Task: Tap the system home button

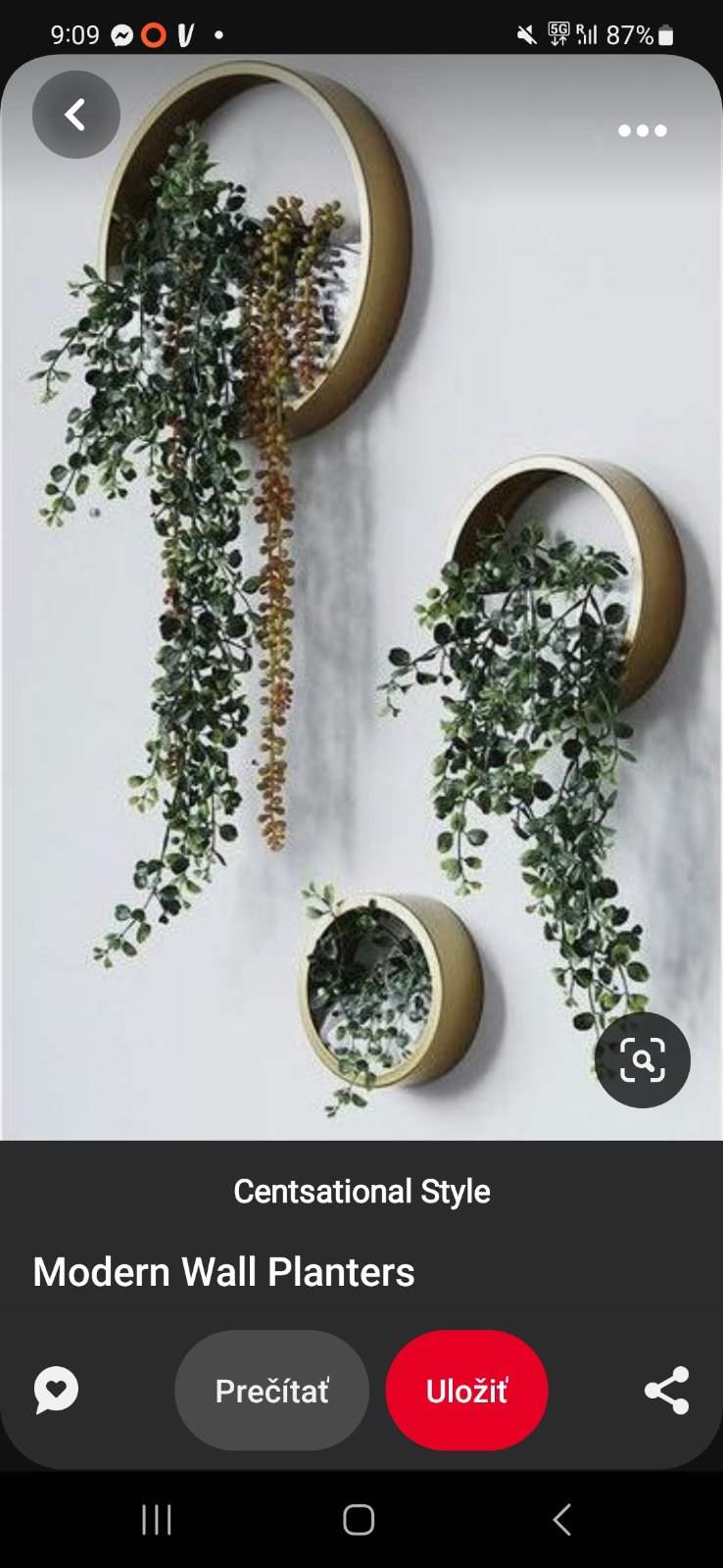Action: point(359,1520)
